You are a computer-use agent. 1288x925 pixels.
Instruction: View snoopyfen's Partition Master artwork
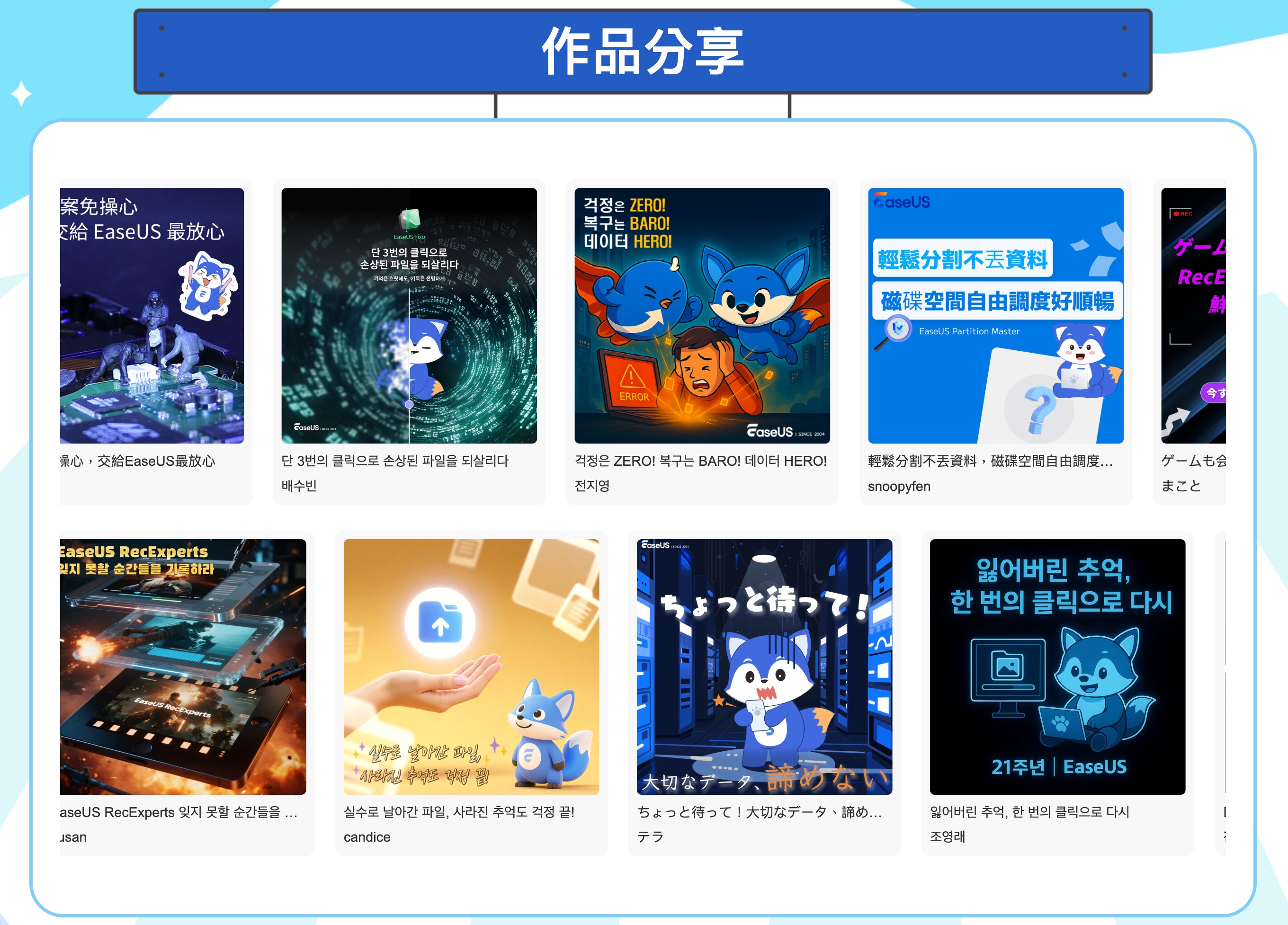click(x=995, y=316)
